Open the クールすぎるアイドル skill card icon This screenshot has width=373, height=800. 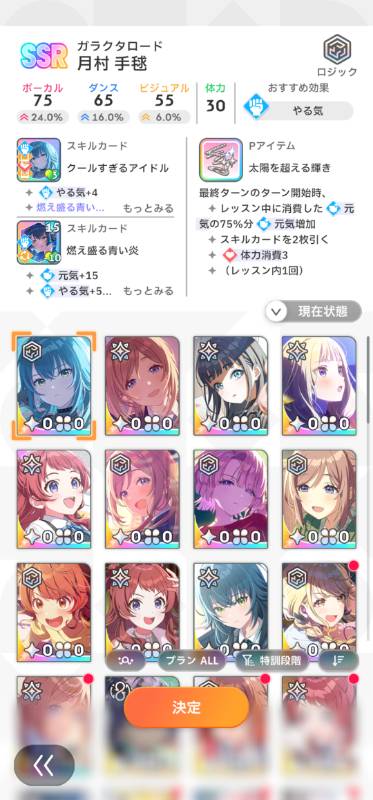tap(39, 160)
